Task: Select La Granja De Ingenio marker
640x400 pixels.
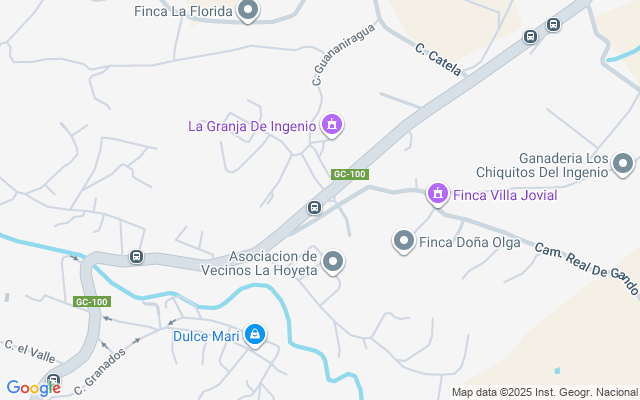Action: pyautogui.click(x=333, y=126)
